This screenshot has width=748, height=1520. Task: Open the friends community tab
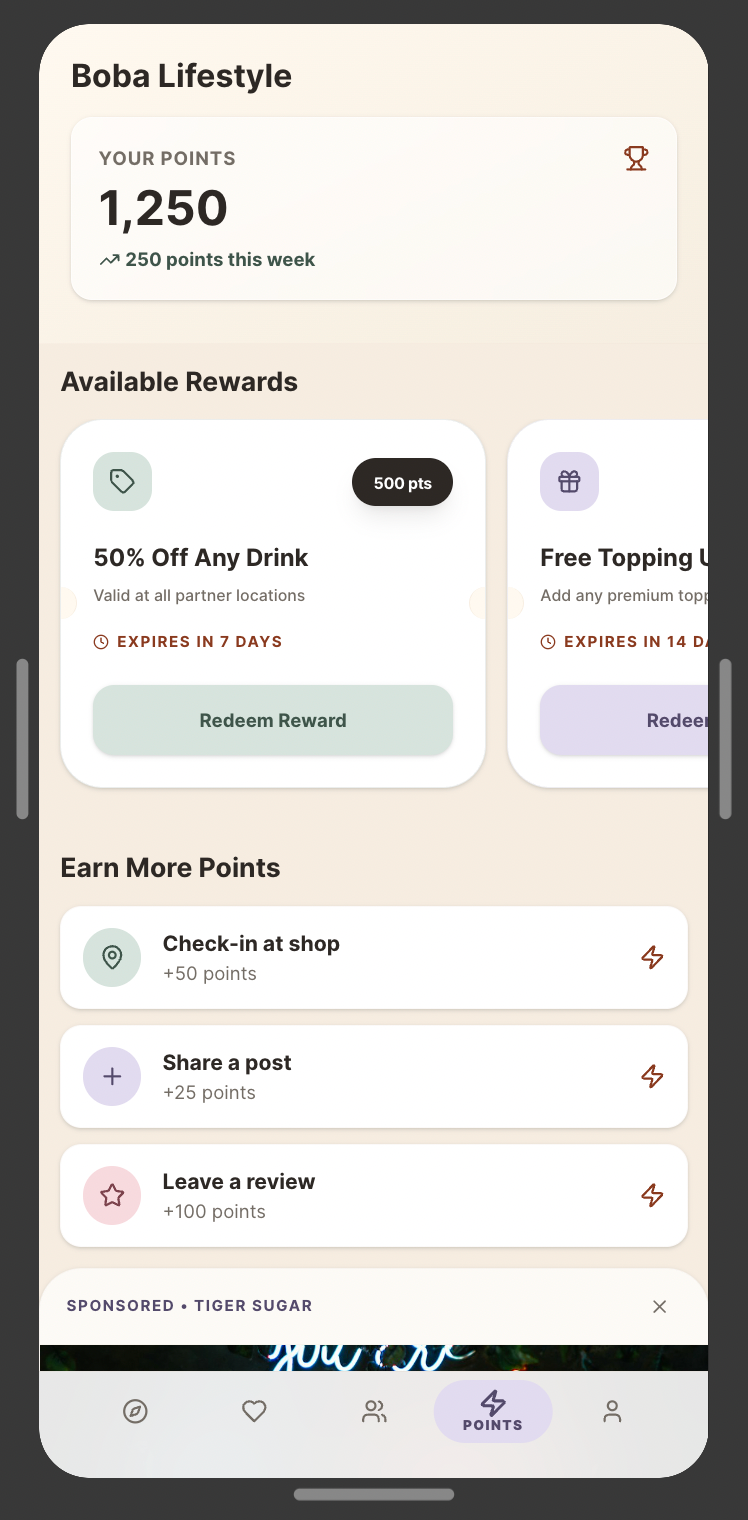coord(374,1411)
